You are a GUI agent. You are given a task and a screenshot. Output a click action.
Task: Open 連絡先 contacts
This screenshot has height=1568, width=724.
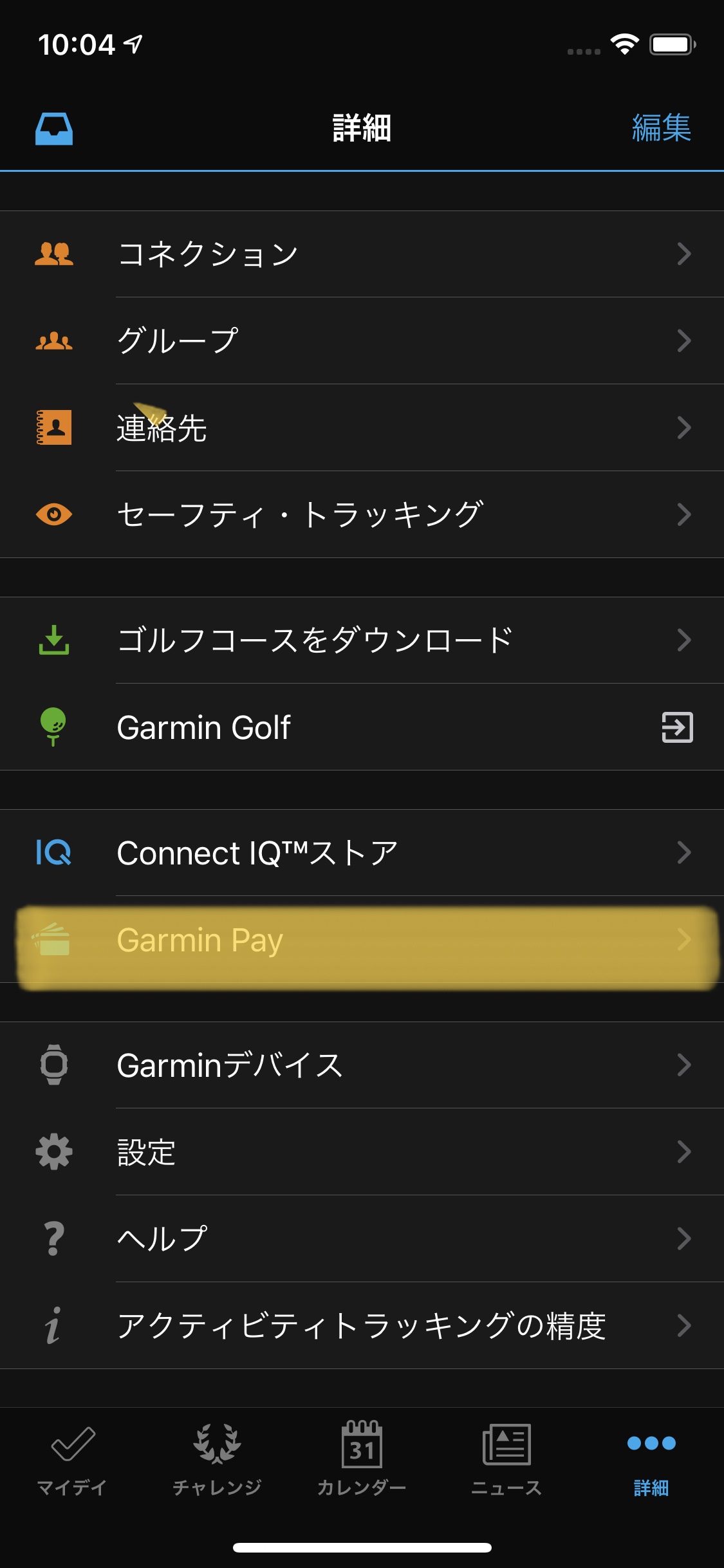pos(362,427)
